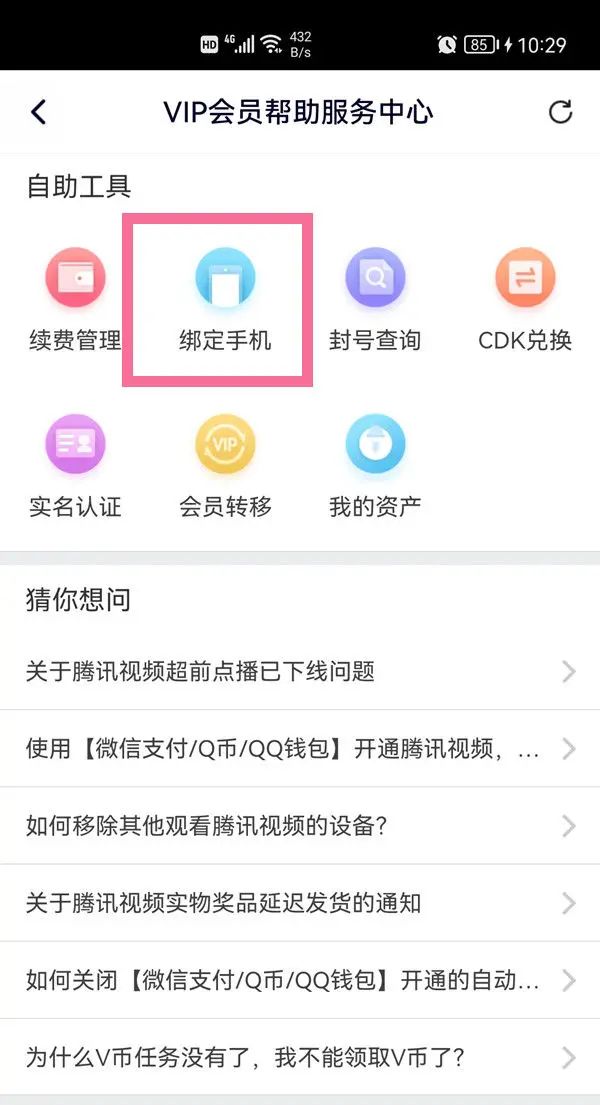The height and width of the screenshot is (1105, 600).
Task: Refresh the VIP help center page
Action: tap(560, 111)
